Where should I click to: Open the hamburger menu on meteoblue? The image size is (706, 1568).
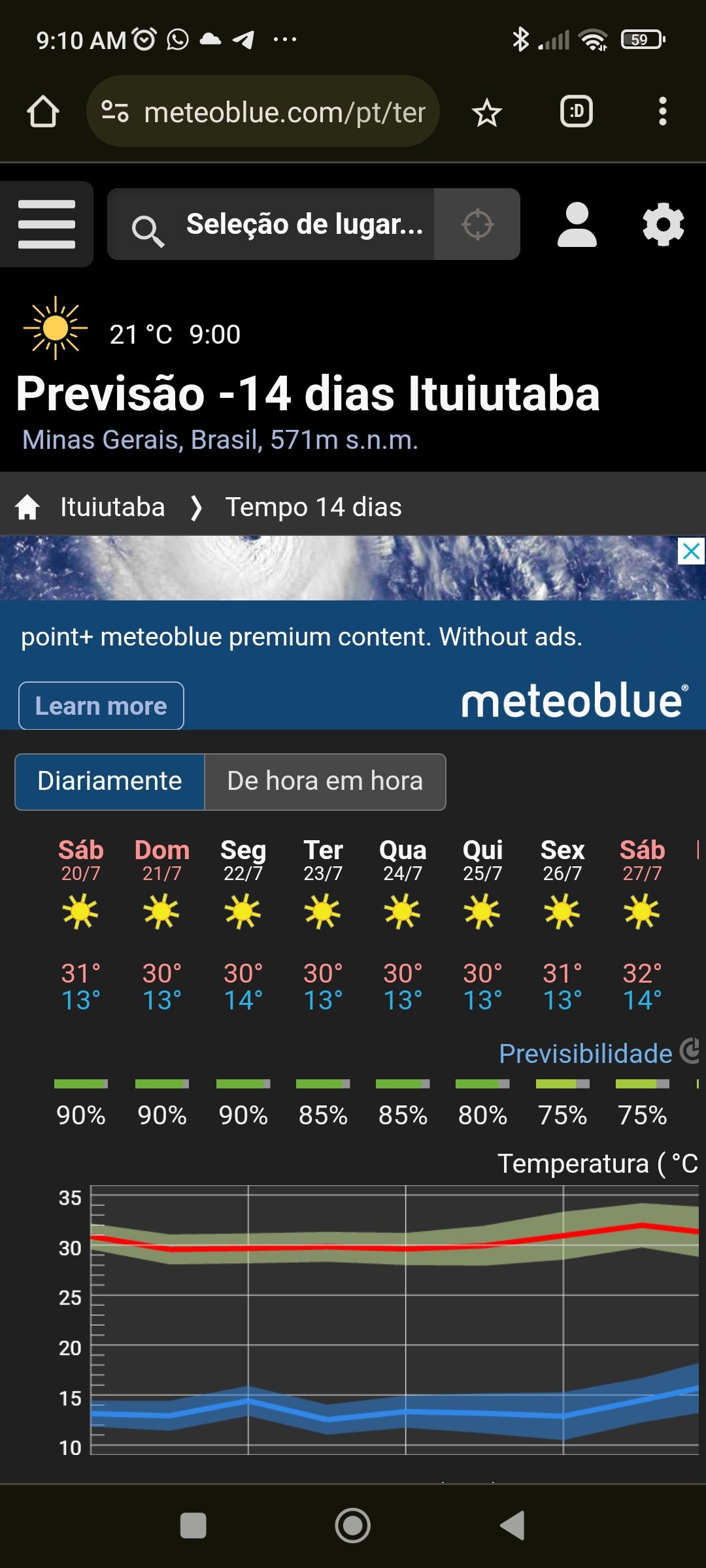[x=46, y=224]
